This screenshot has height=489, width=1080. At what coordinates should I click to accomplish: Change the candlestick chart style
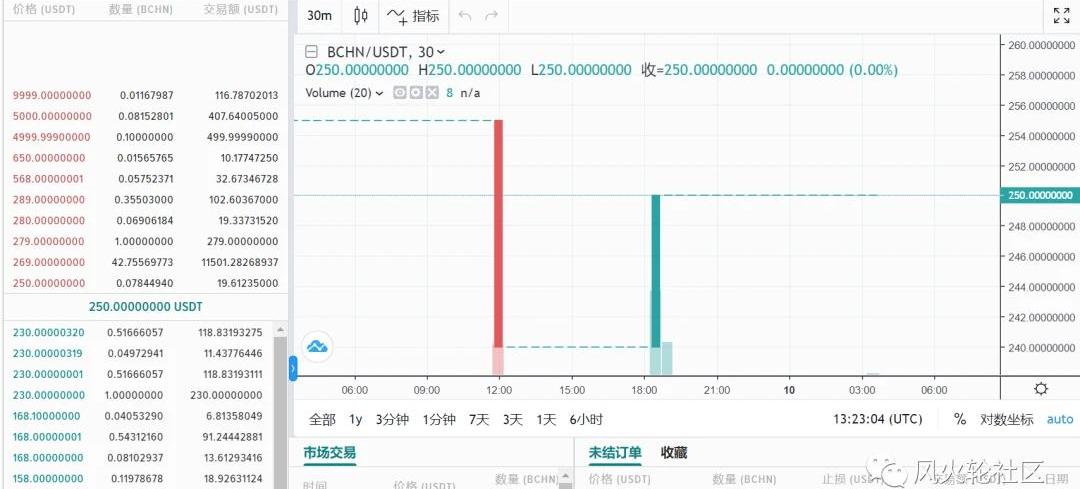click(x=361, y=16)
